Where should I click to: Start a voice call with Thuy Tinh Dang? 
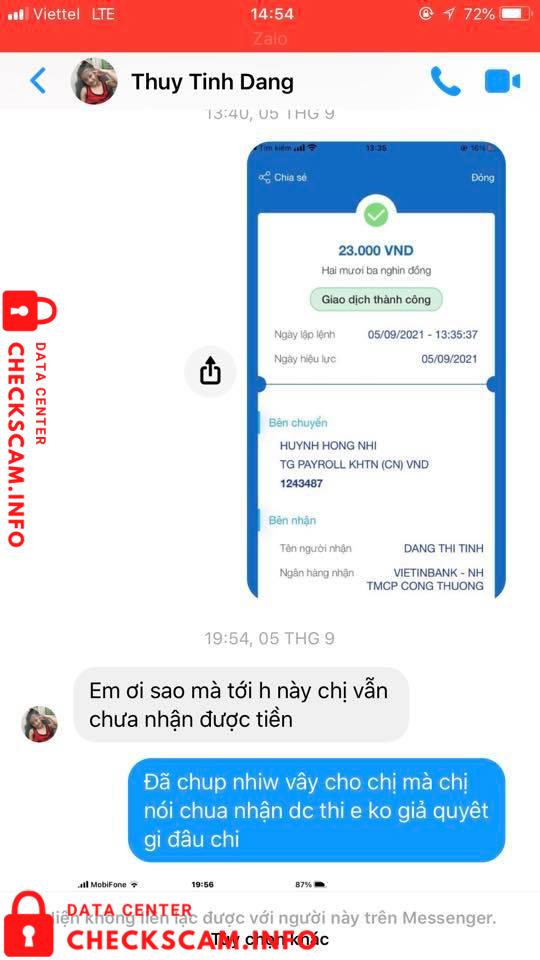point(445,81)
